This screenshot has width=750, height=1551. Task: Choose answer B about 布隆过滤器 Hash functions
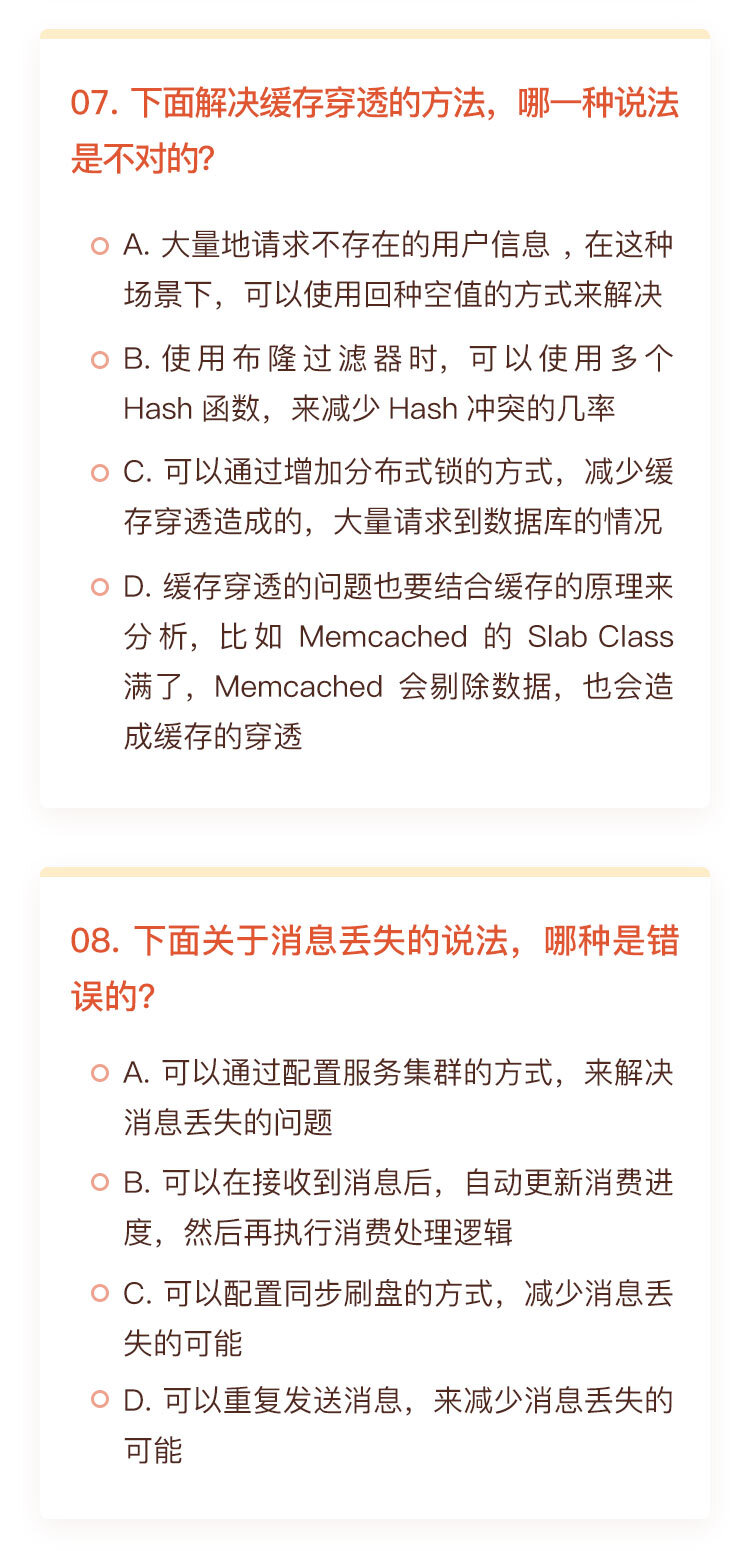coord(99,359)
